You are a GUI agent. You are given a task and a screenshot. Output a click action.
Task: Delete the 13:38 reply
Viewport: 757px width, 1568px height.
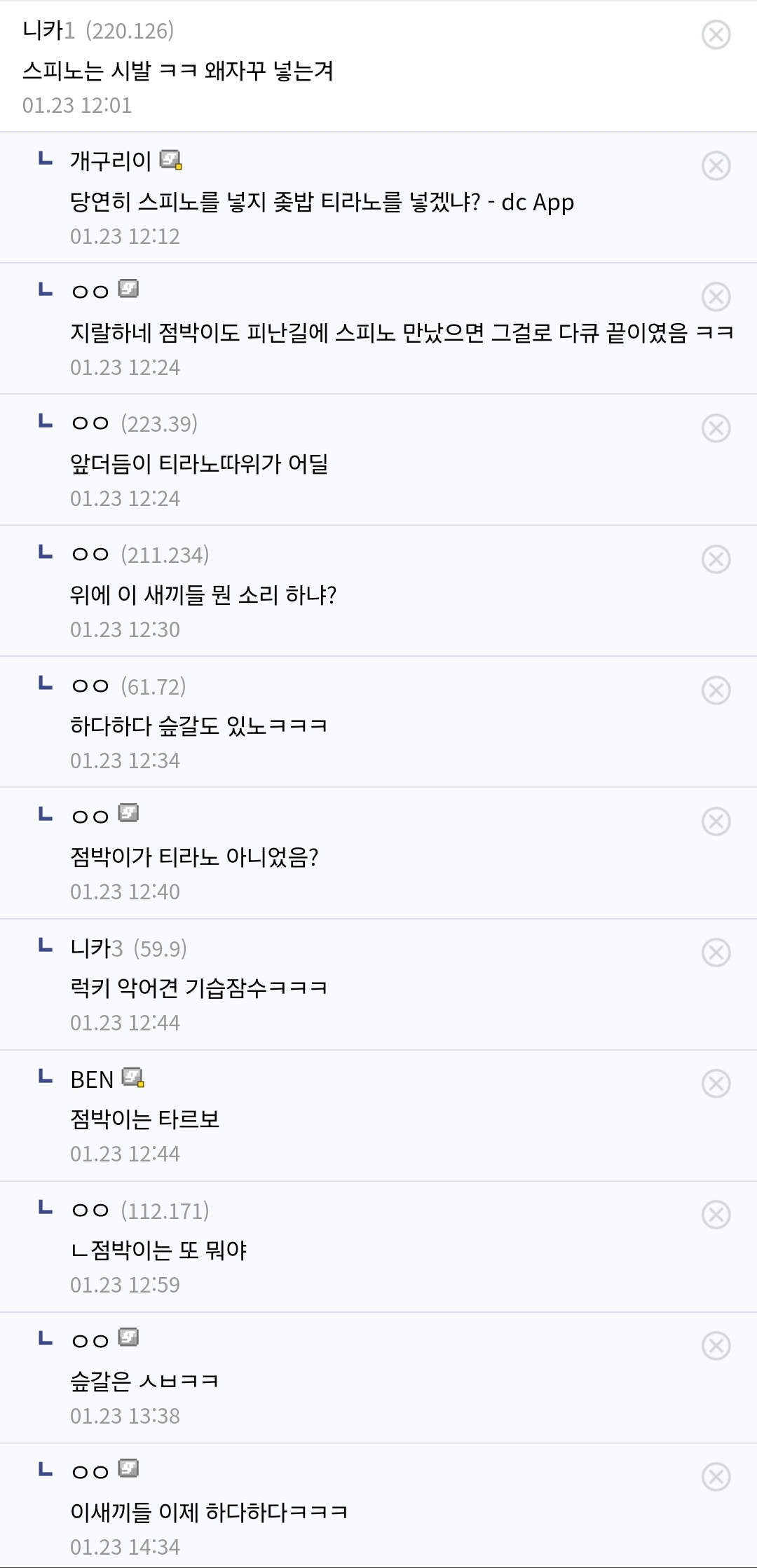[x=716, y=1345]
